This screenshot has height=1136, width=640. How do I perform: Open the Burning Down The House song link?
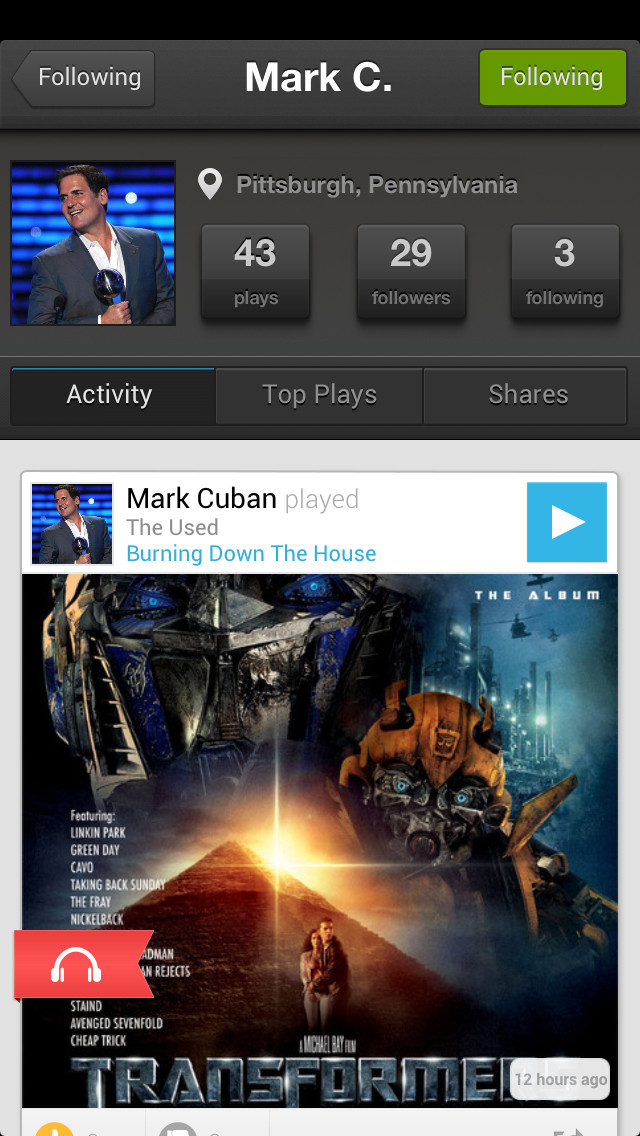click(x=252, y=554)
